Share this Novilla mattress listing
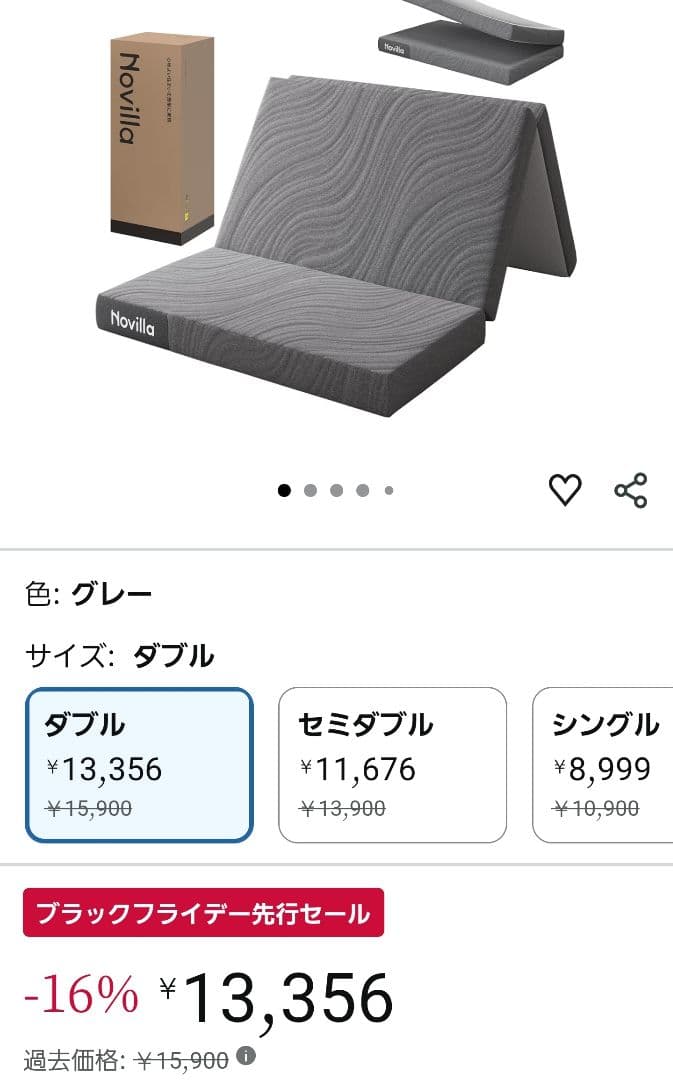This screenshot has height=1080, width=673. (x=630, y=490)
